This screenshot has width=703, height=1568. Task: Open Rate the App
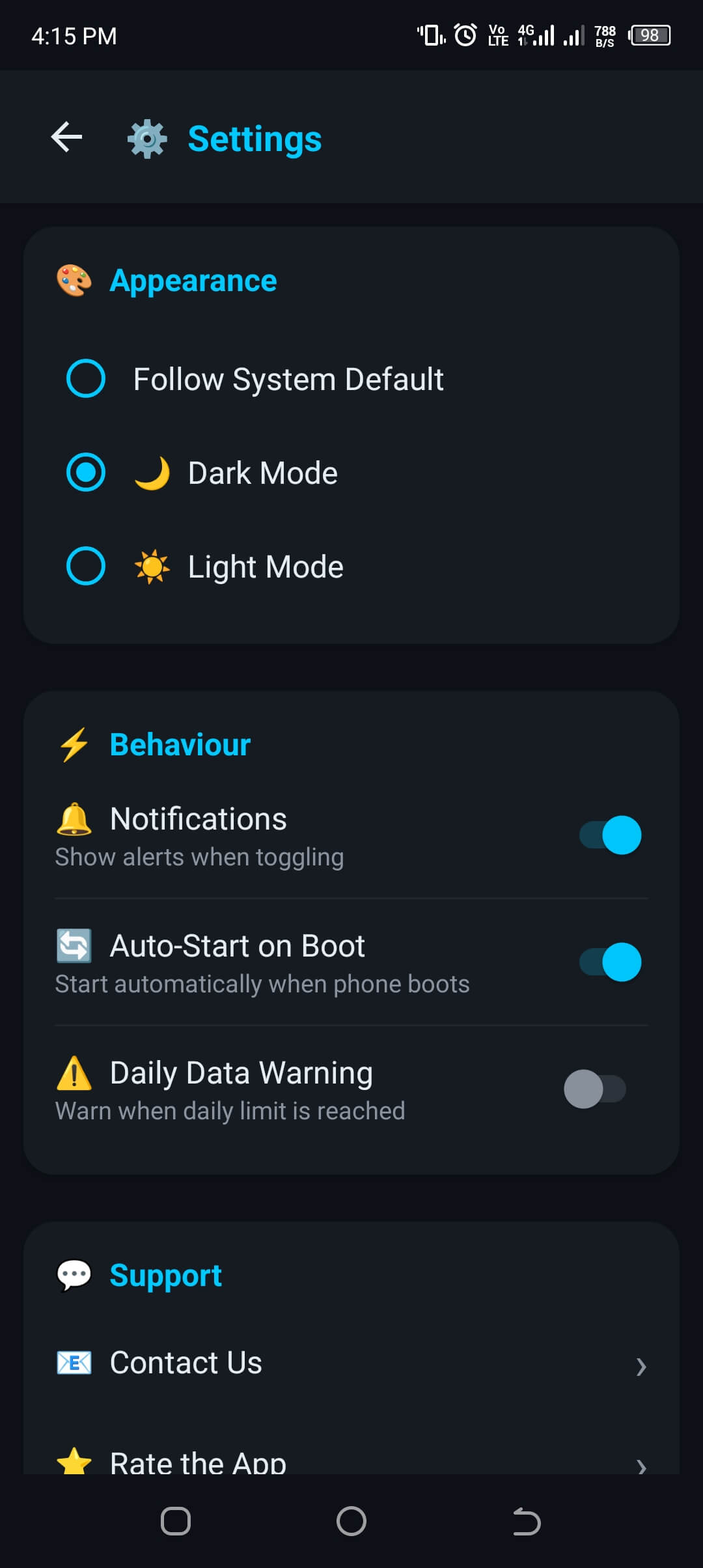(x=351, y=1460)
